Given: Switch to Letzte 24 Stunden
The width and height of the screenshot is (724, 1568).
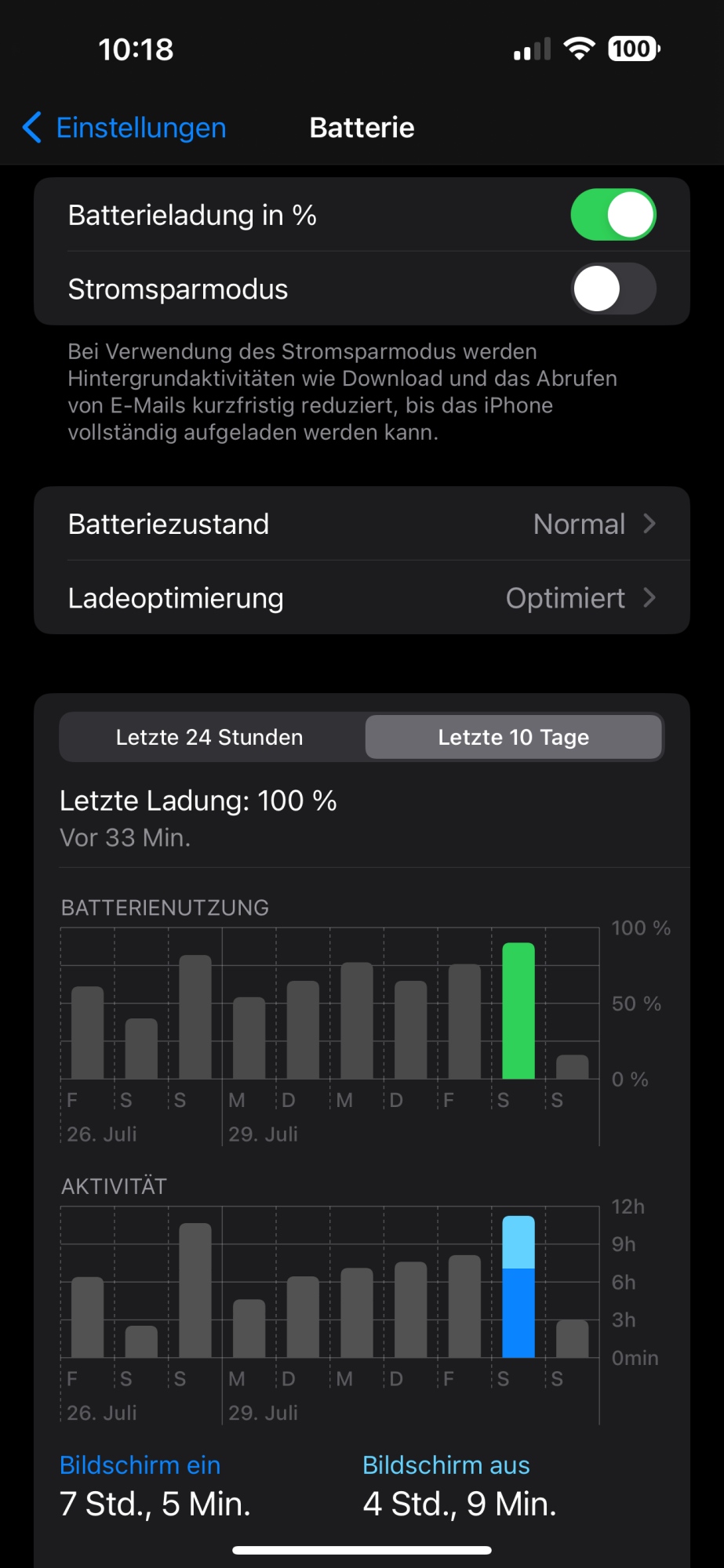Looking at the screenshot, I should pos(209,737).
